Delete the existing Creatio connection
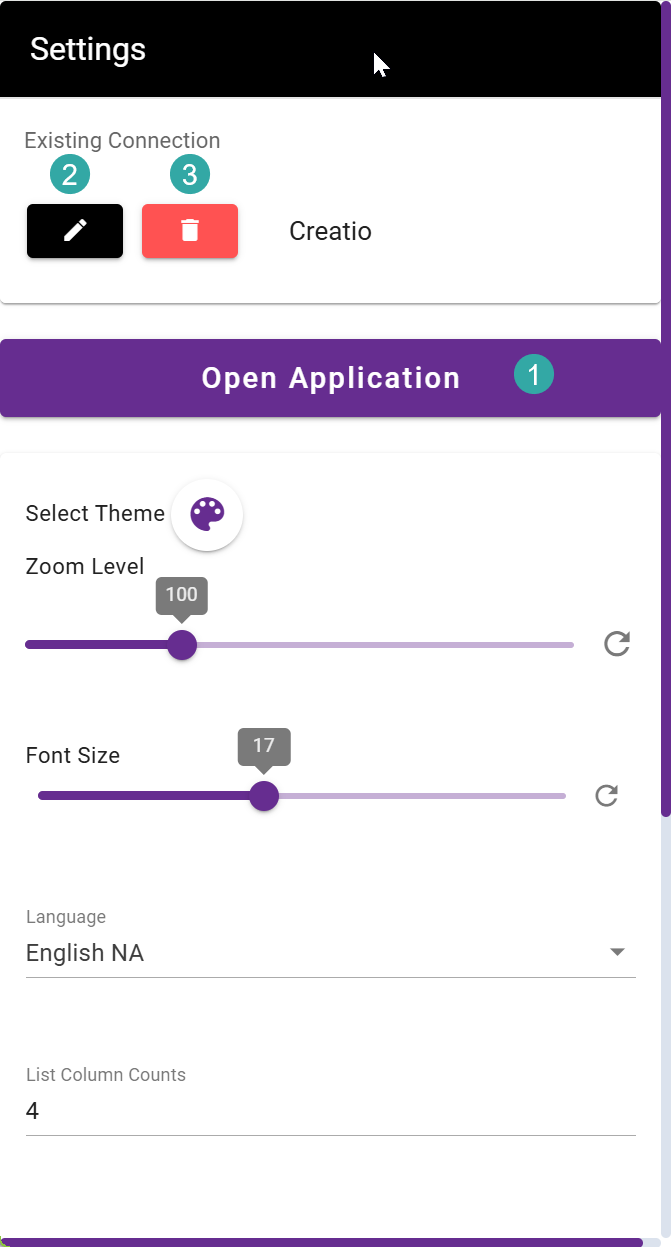This screenshot has height=1247, width=671. [x=190, y=231]
